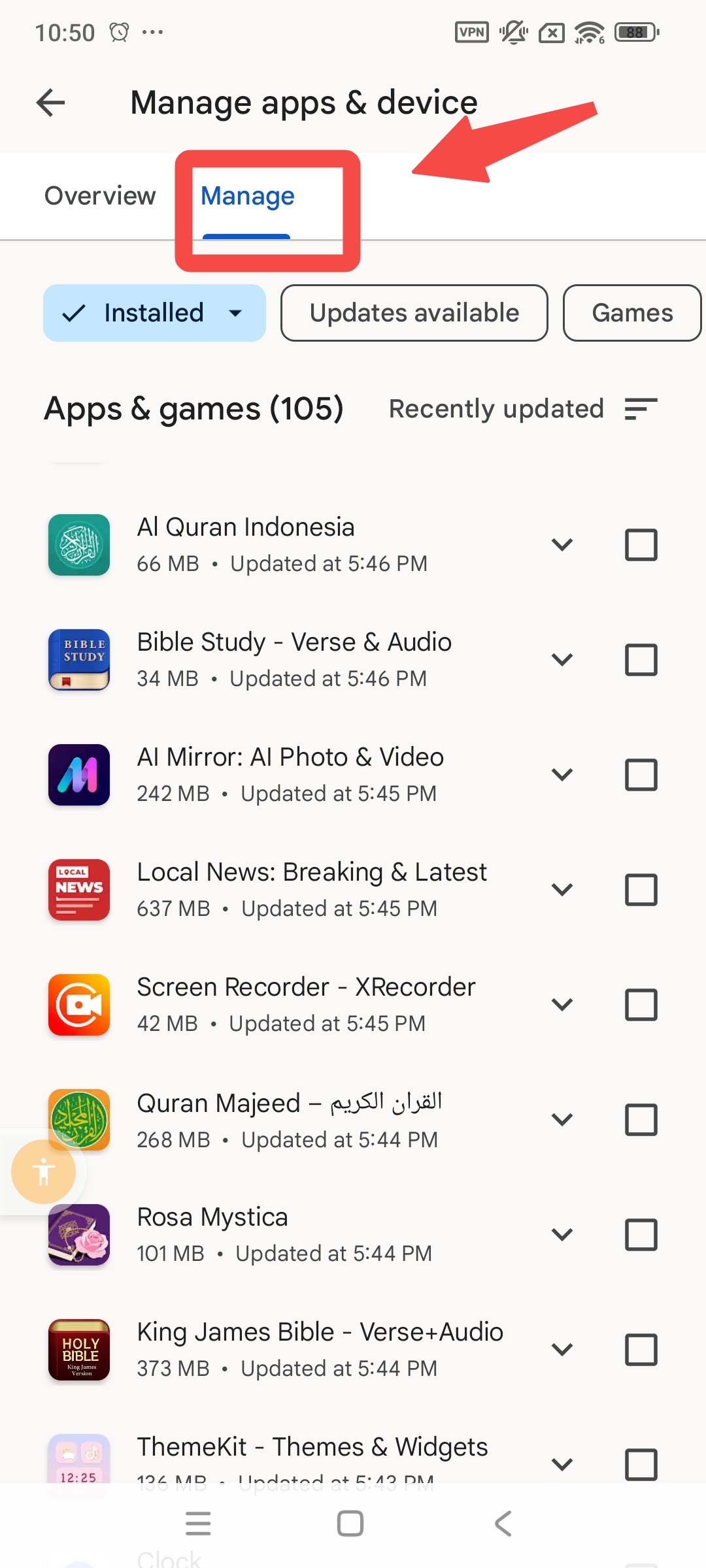
Task: Apply the Games filter chip
Action: coord(631,313)
